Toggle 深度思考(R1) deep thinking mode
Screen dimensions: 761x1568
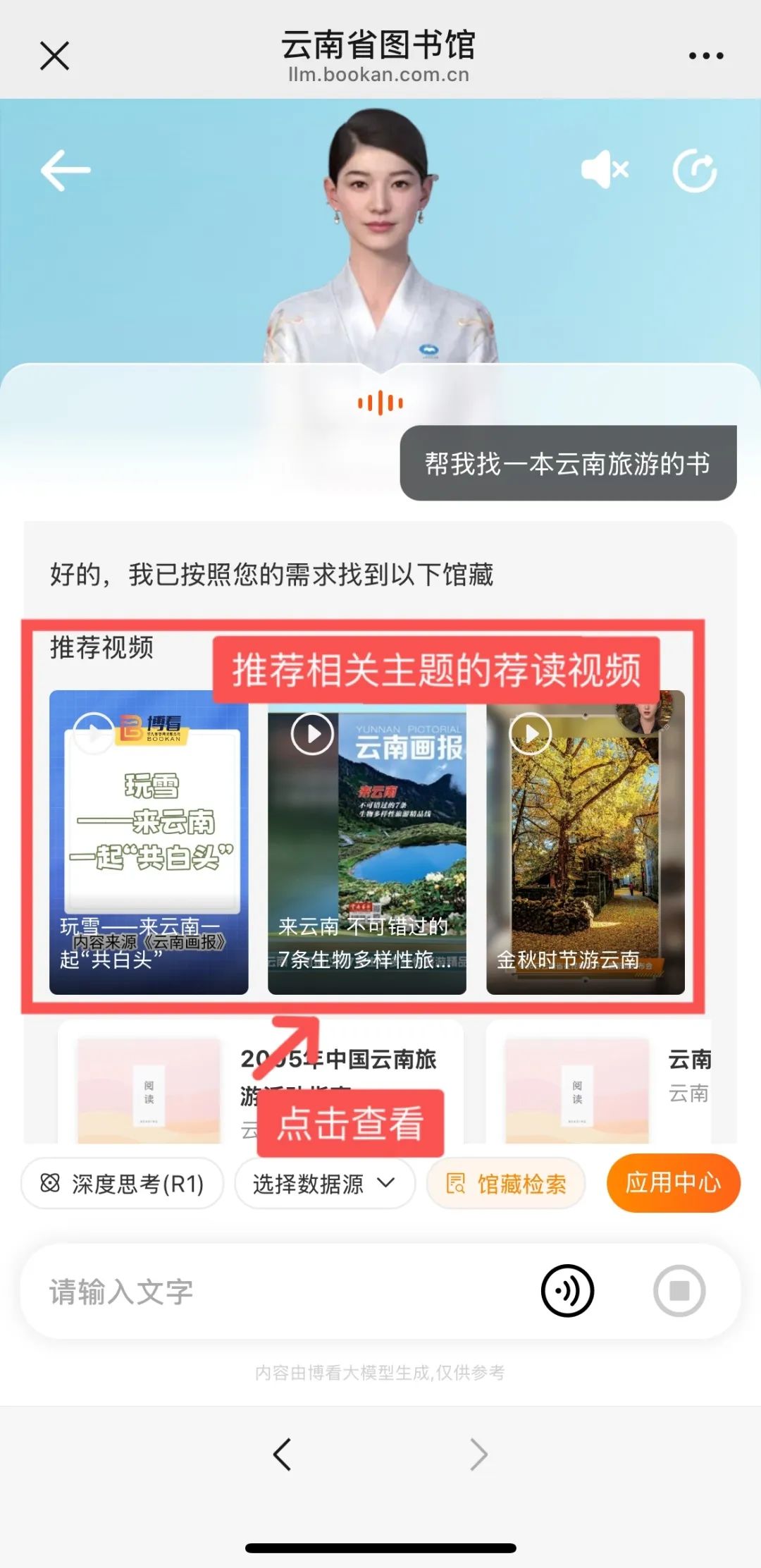[x=121, y=1184]
